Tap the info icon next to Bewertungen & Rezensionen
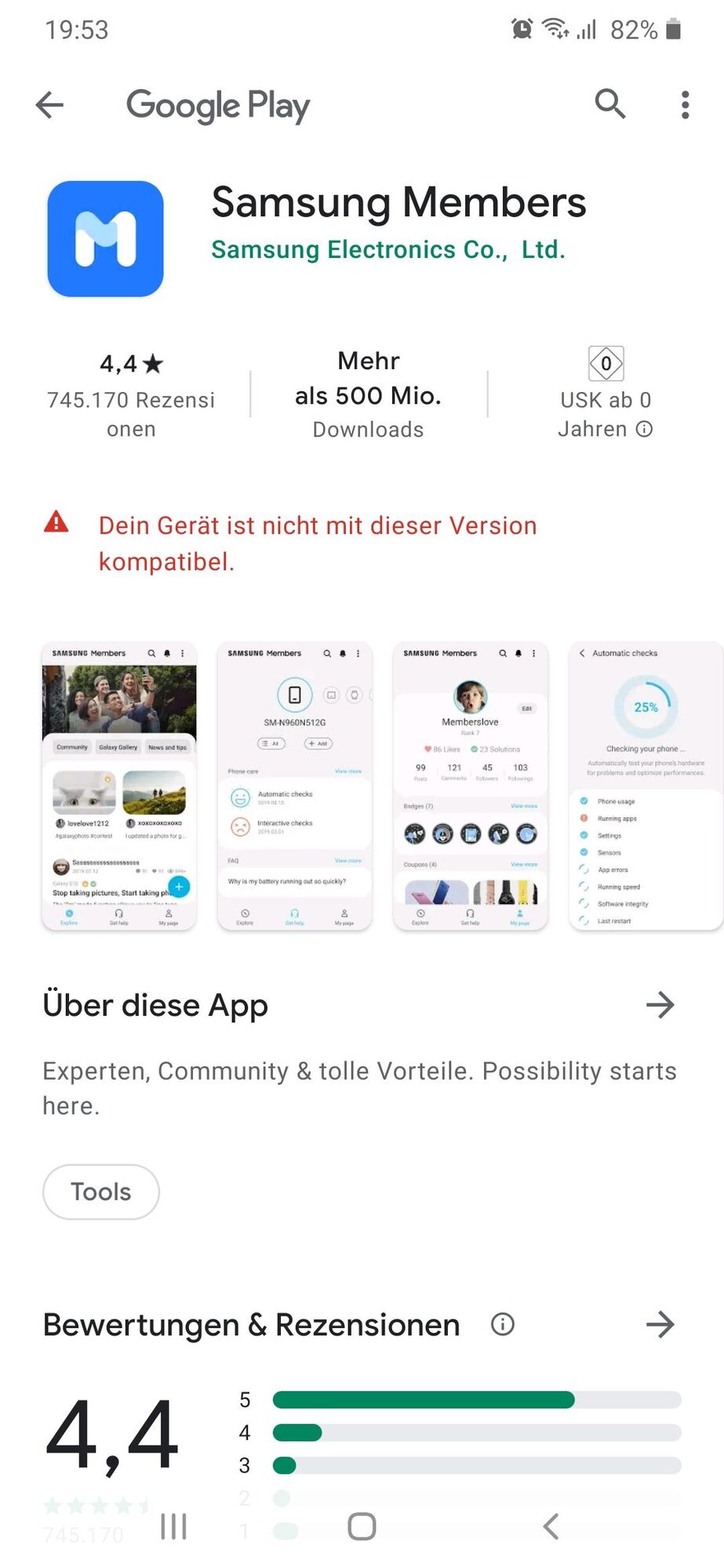 pyautogui.click(x=503, y=1324)
